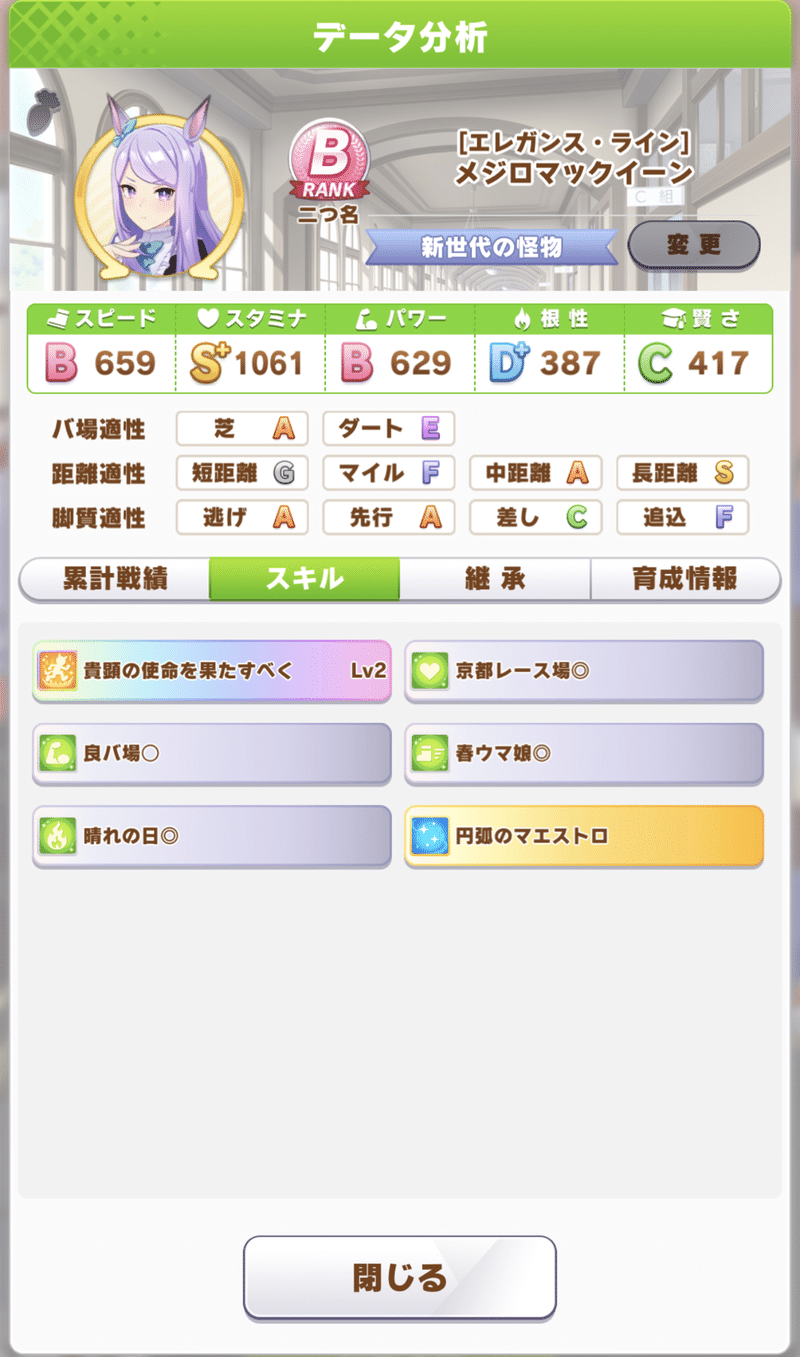Switch to the 育成情報 tab

pos(685,579)
